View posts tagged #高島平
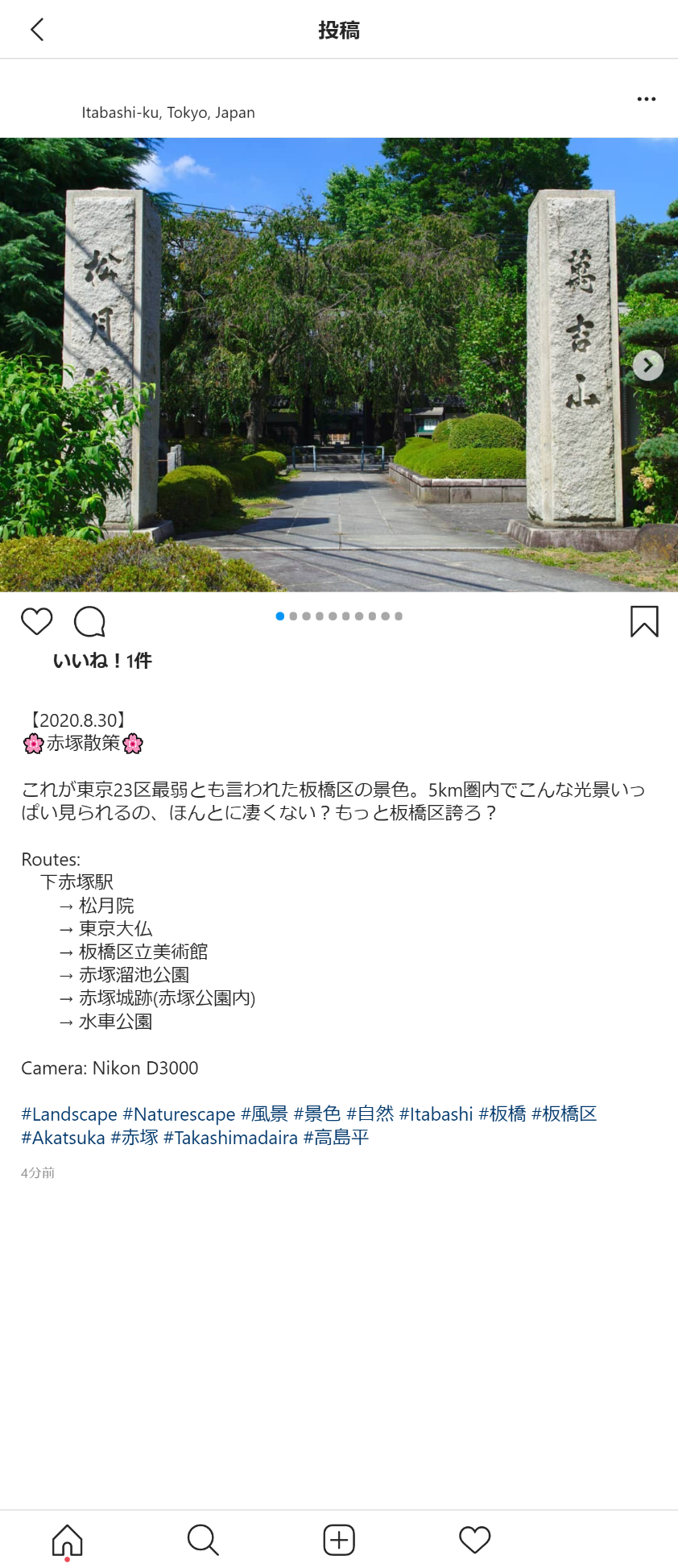Viewport: 678px width, 1568px height. click(336, 1138)
